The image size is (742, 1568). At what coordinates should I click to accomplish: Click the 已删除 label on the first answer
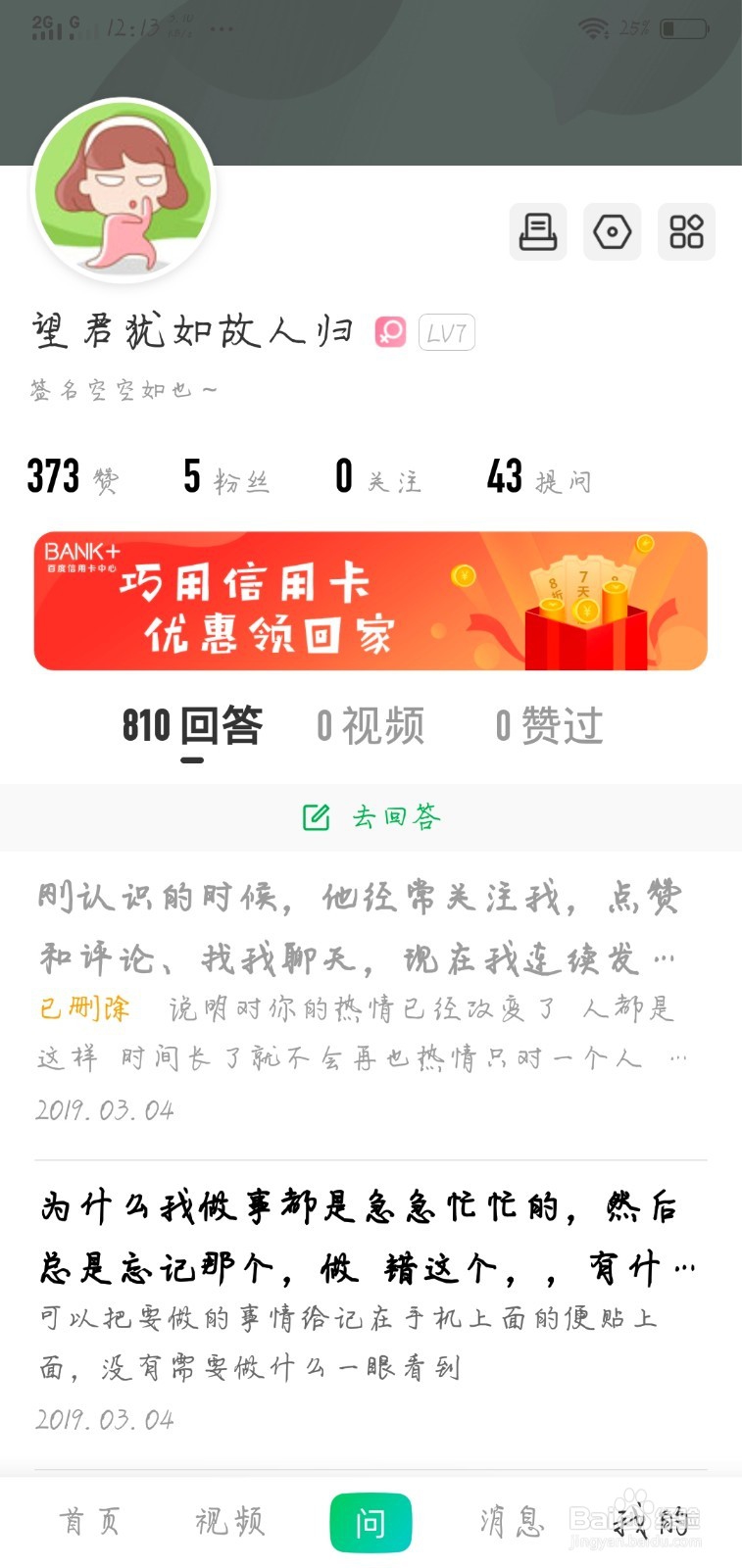click(83, 1007)
